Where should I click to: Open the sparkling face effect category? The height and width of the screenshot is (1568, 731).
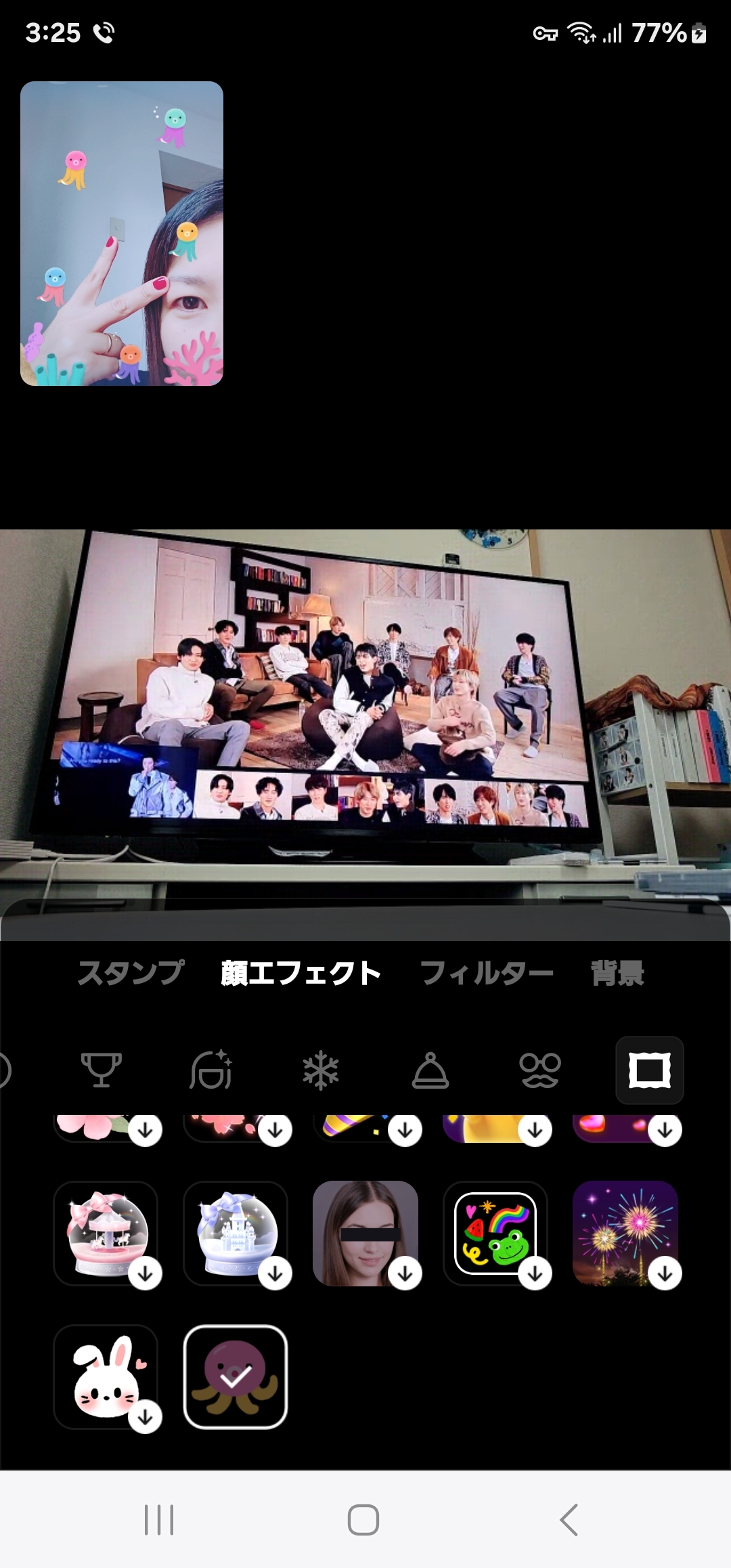(x=211, y=1070)
